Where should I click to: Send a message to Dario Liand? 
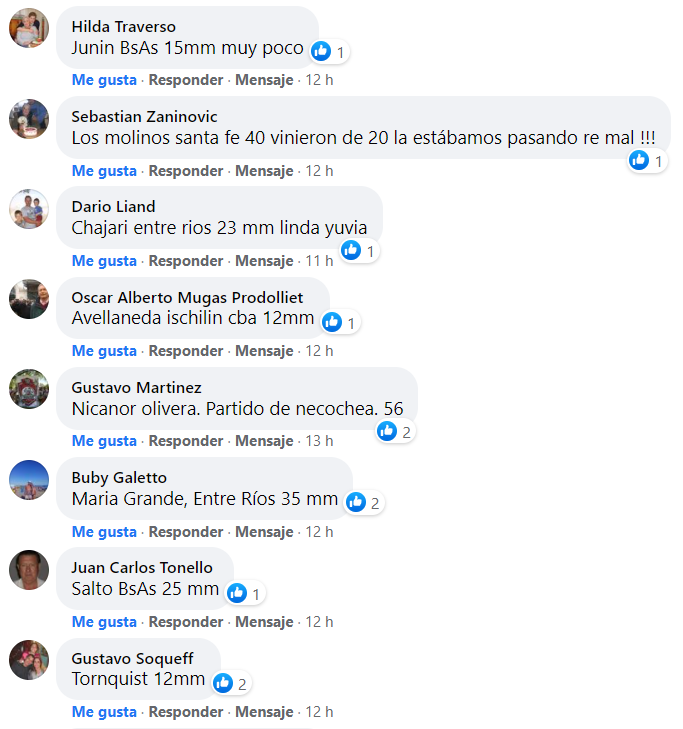[x=264, y=261]
